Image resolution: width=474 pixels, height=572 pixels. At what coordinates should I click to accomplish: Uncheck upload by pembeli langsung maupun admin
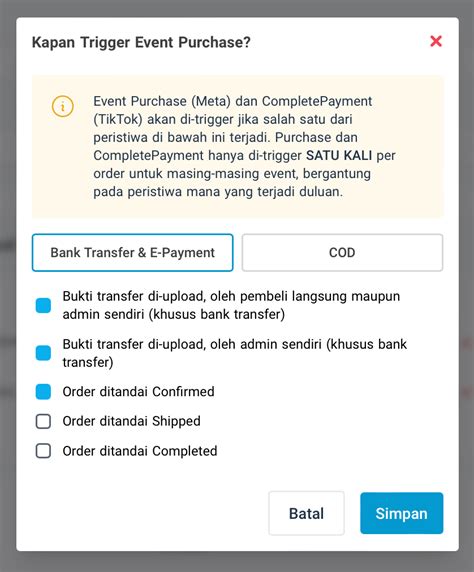click(x=43, y=305)
